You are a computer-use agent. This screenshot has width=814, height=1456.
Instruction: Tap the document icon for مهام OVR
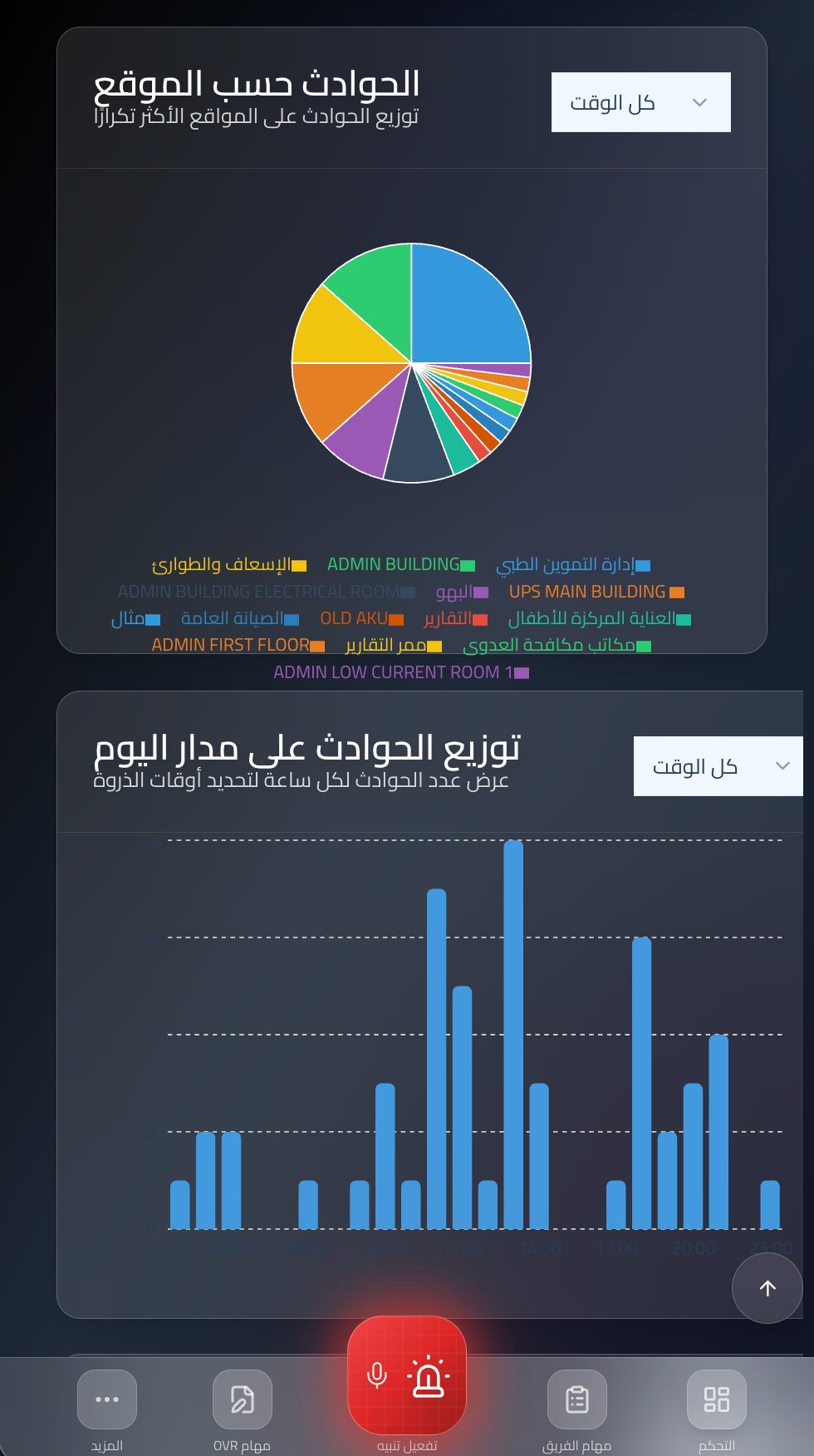pos(242,1399)
